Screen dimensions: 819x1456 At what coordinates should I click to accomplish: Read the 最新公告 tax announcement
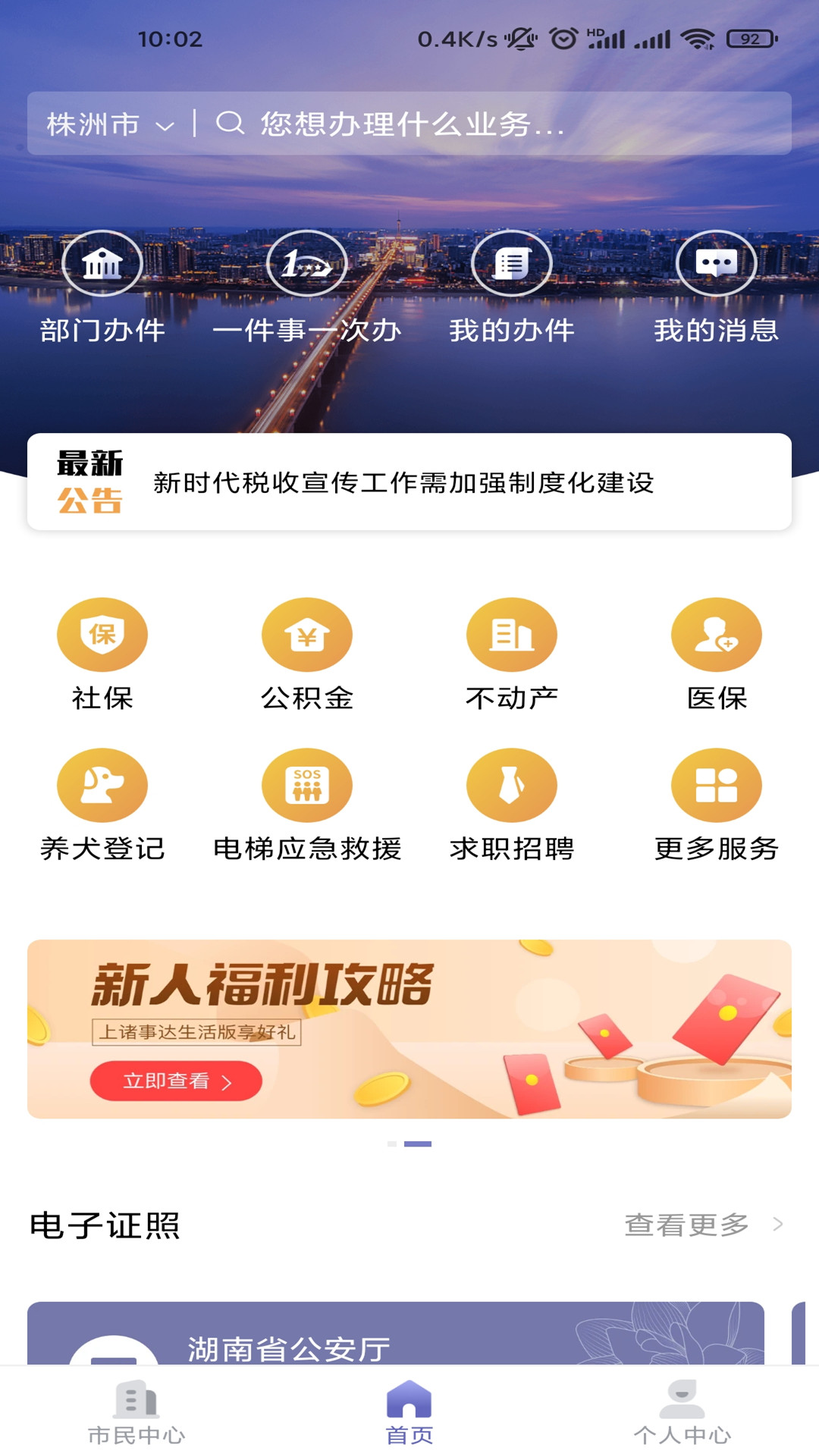click(x=403, y=482)
